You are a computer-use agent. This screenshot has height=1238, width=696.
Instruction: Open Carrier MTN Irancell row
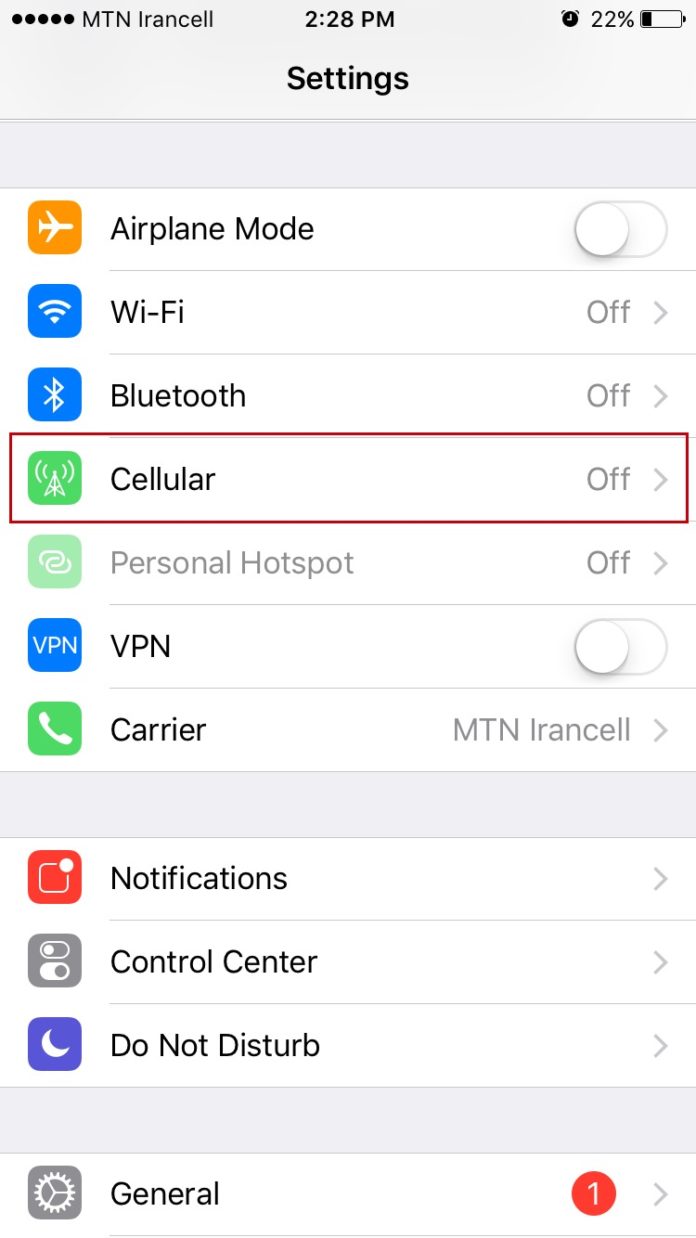coord(348,730)
